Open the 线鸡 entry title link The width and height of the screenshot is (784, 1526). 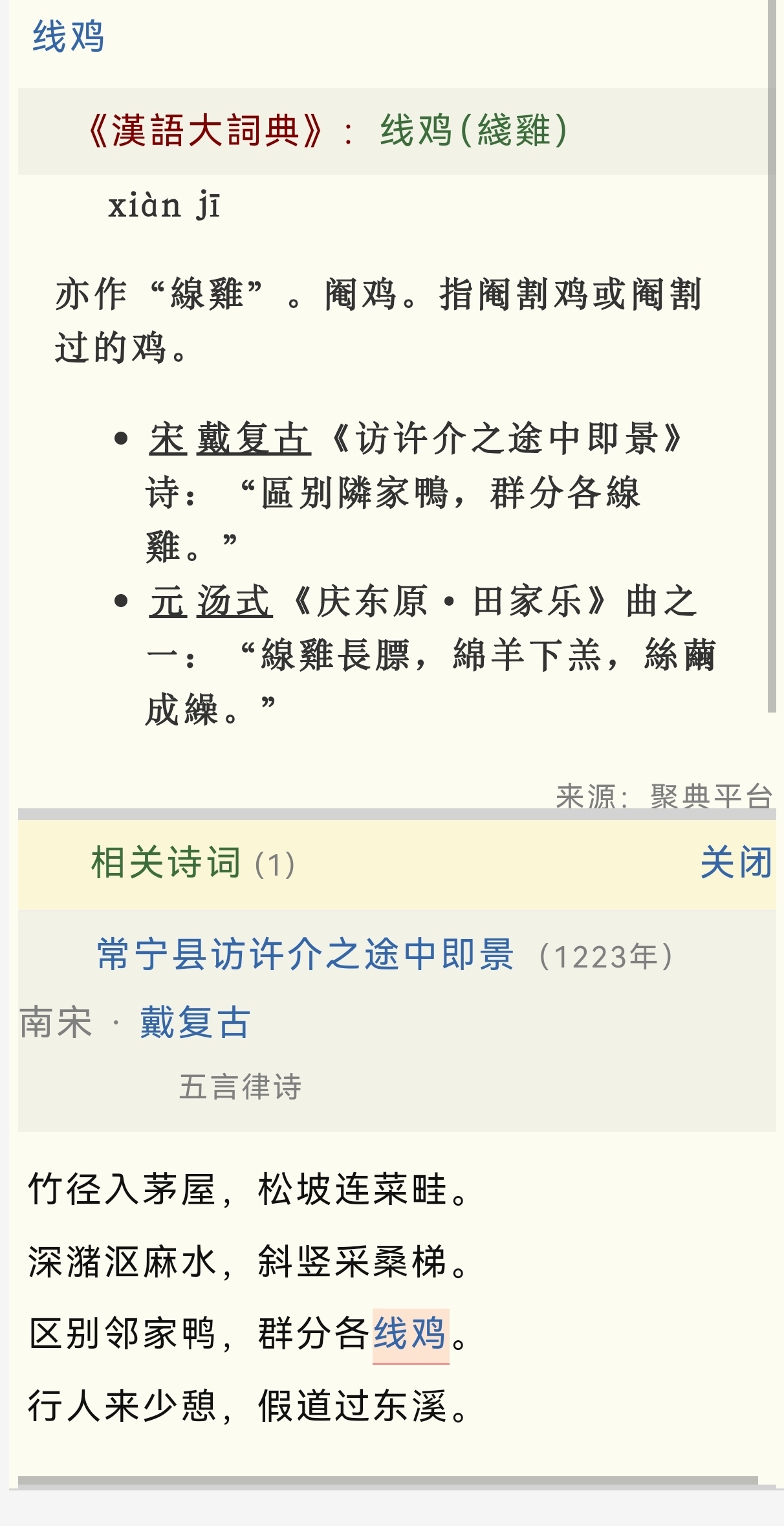(x=68, y=36)
